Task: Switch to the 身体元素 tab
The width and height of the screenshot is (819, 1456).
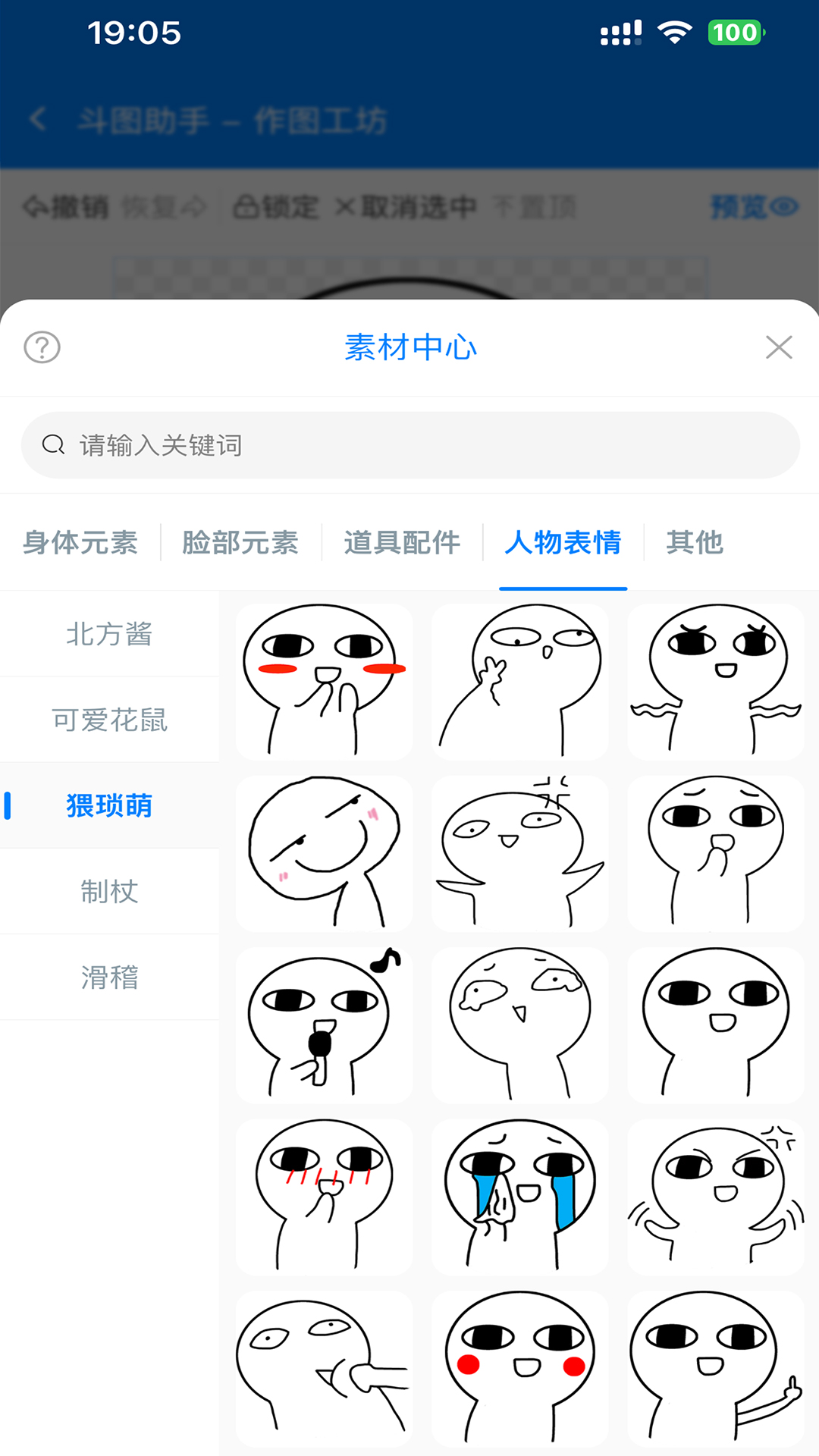Action: click(79, 543)
